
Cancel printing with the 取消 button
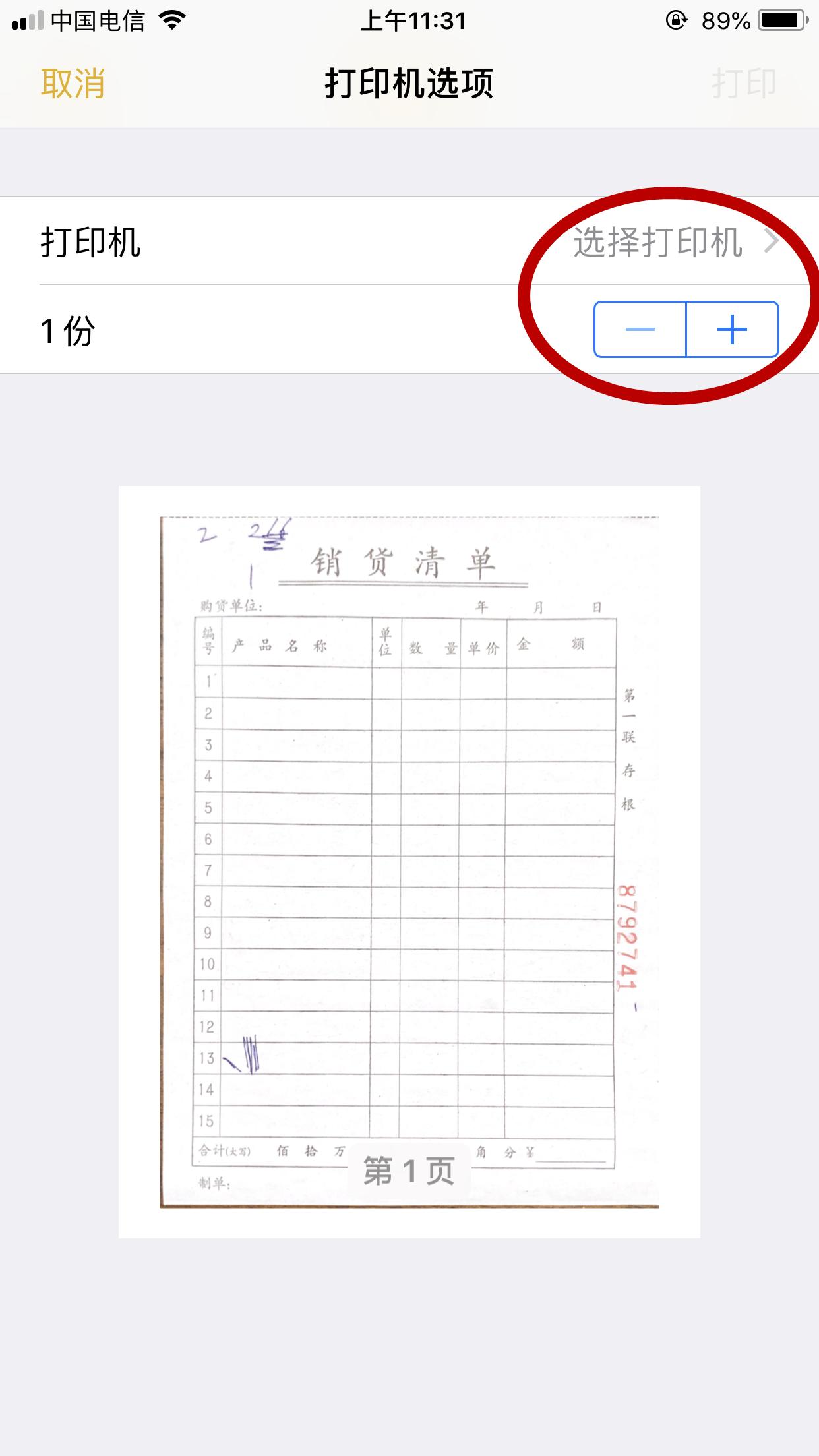pyautogui.click(x=73, y=82)
